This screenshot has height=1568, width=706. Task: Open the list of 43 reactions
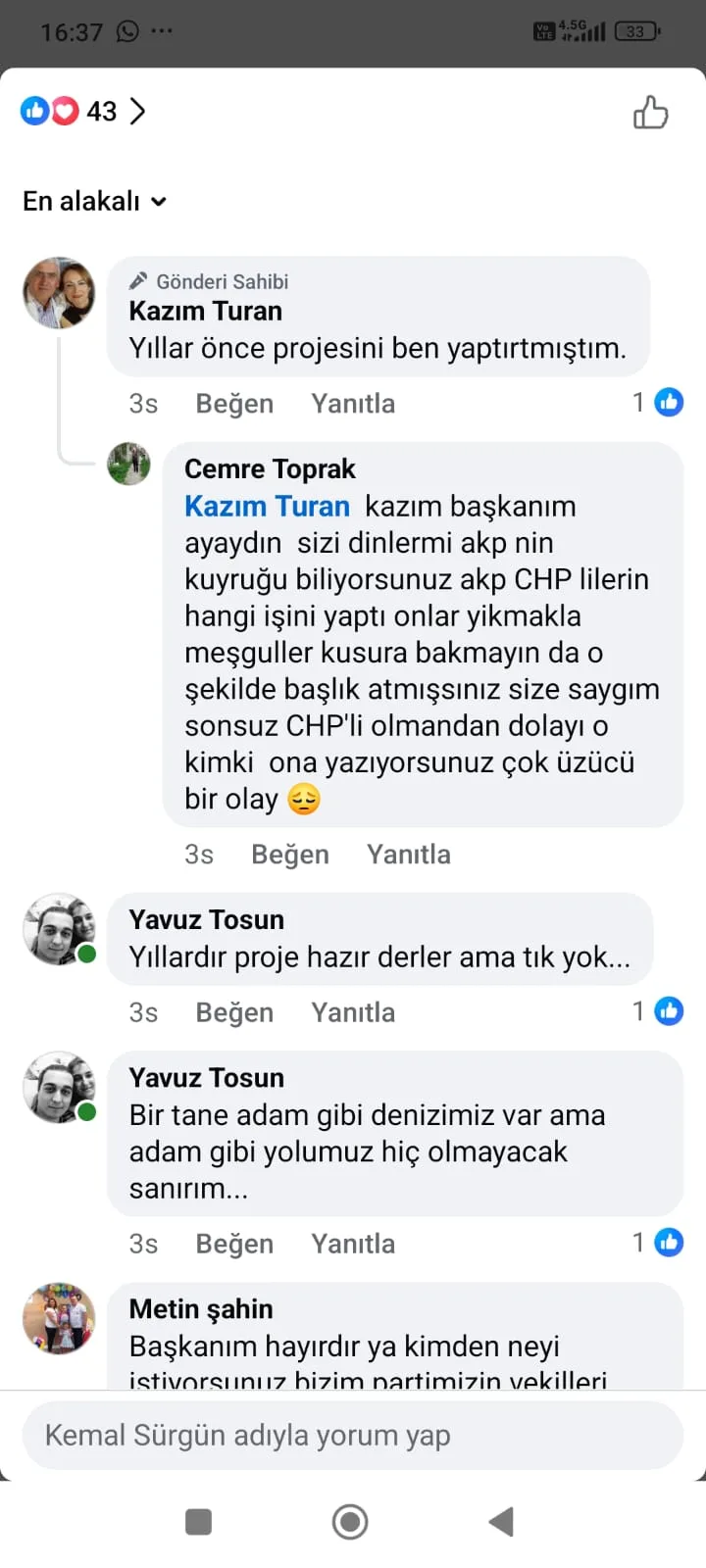click(83, 112)
